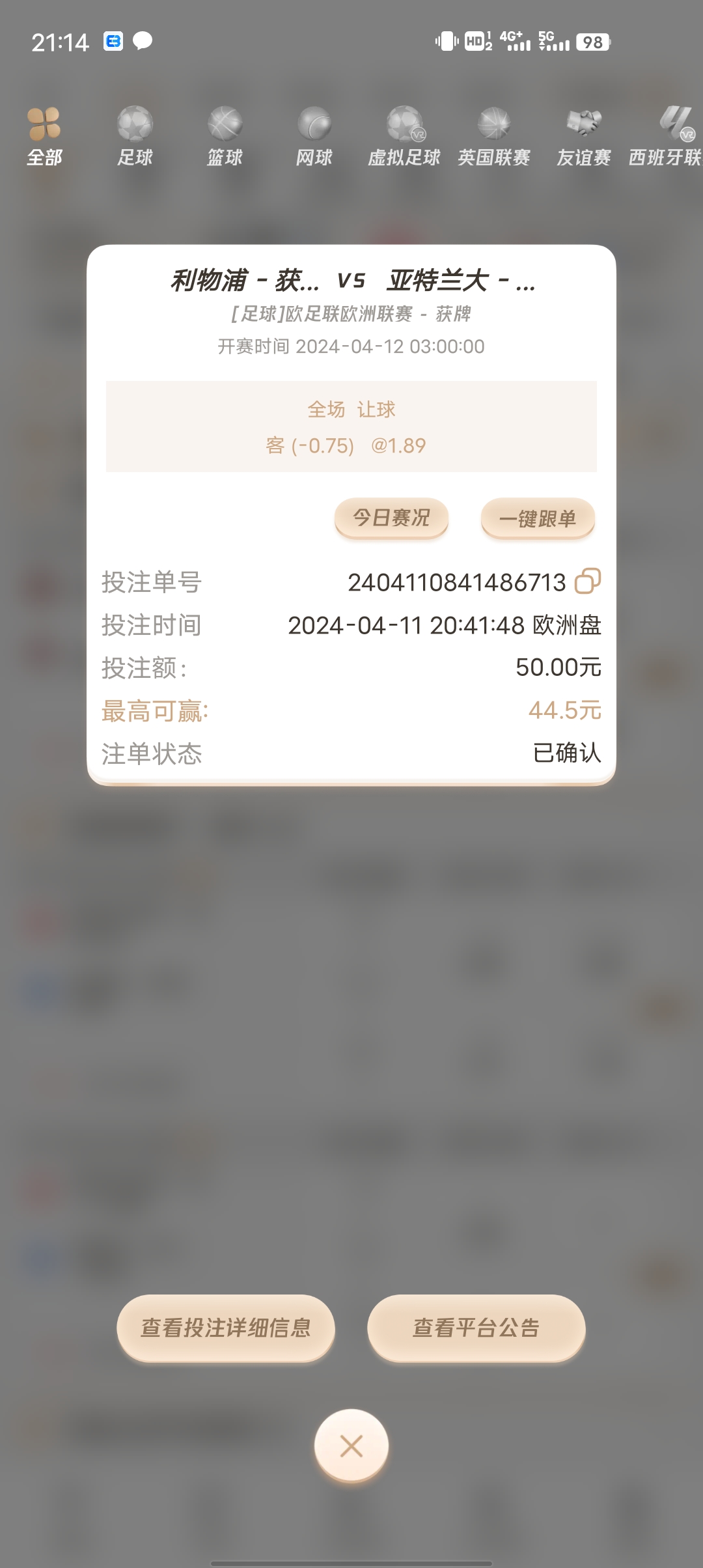This screenshot has width=703, height=1568.
Task: Tap 一键跟单 to follow this bet
Action: click(538, 518)
